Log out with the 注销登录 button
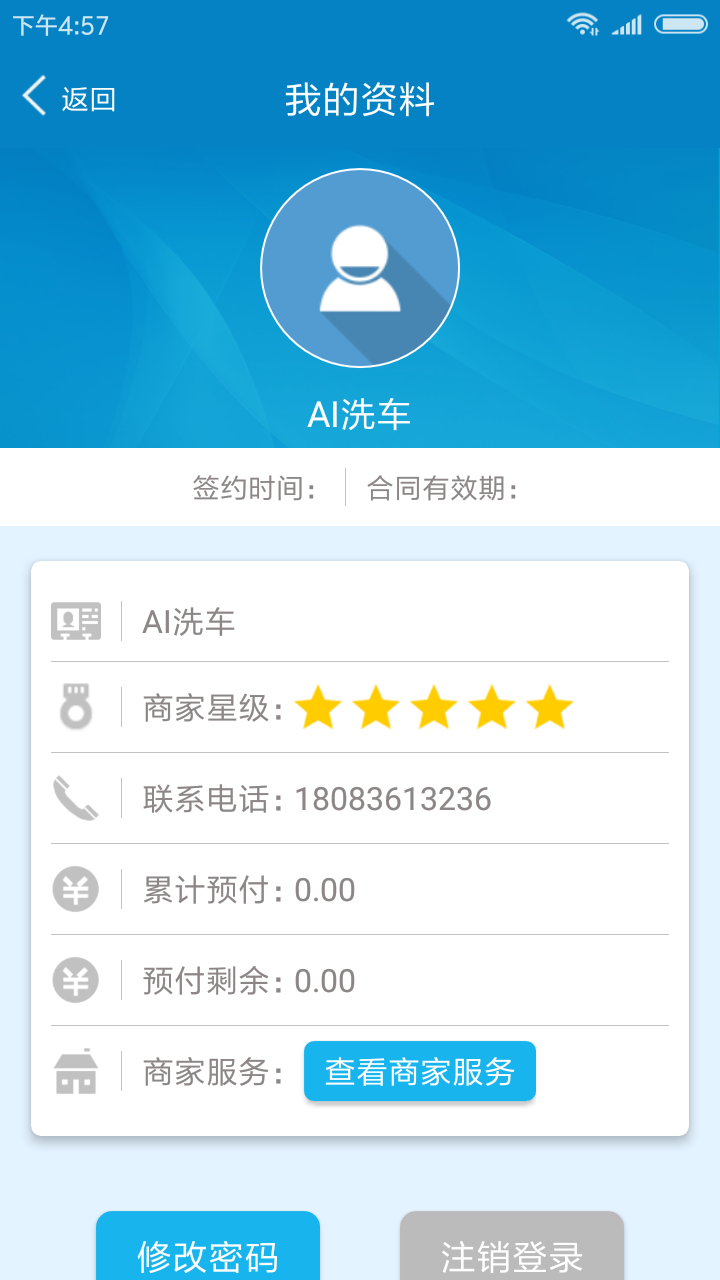 coord(512,1252)
